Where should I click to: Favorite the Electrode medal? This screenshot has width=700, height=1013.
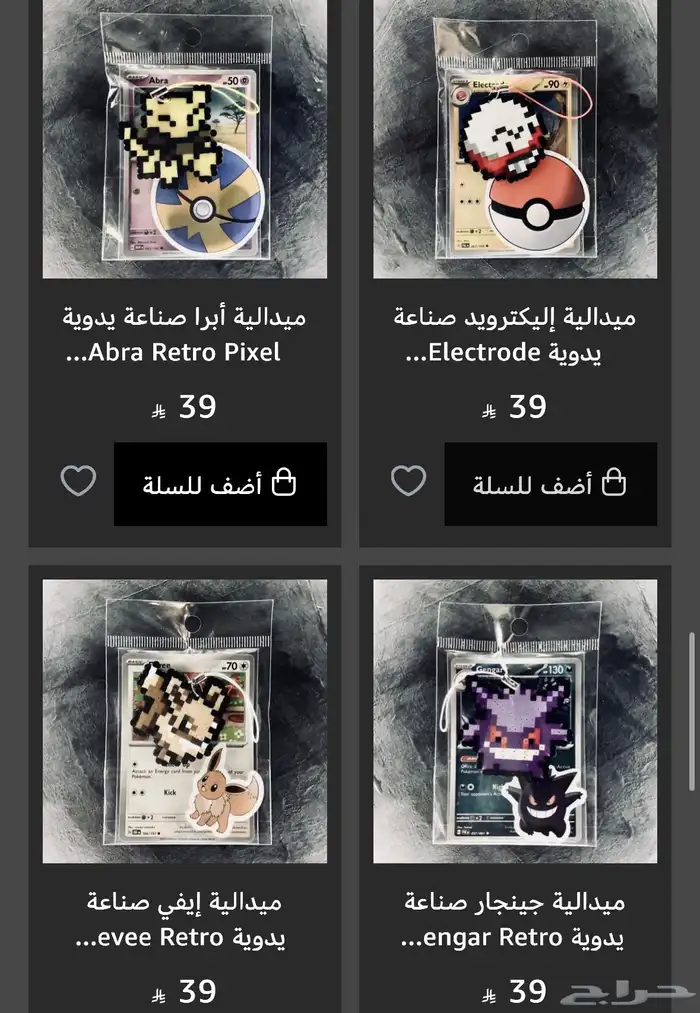(408, 481)
